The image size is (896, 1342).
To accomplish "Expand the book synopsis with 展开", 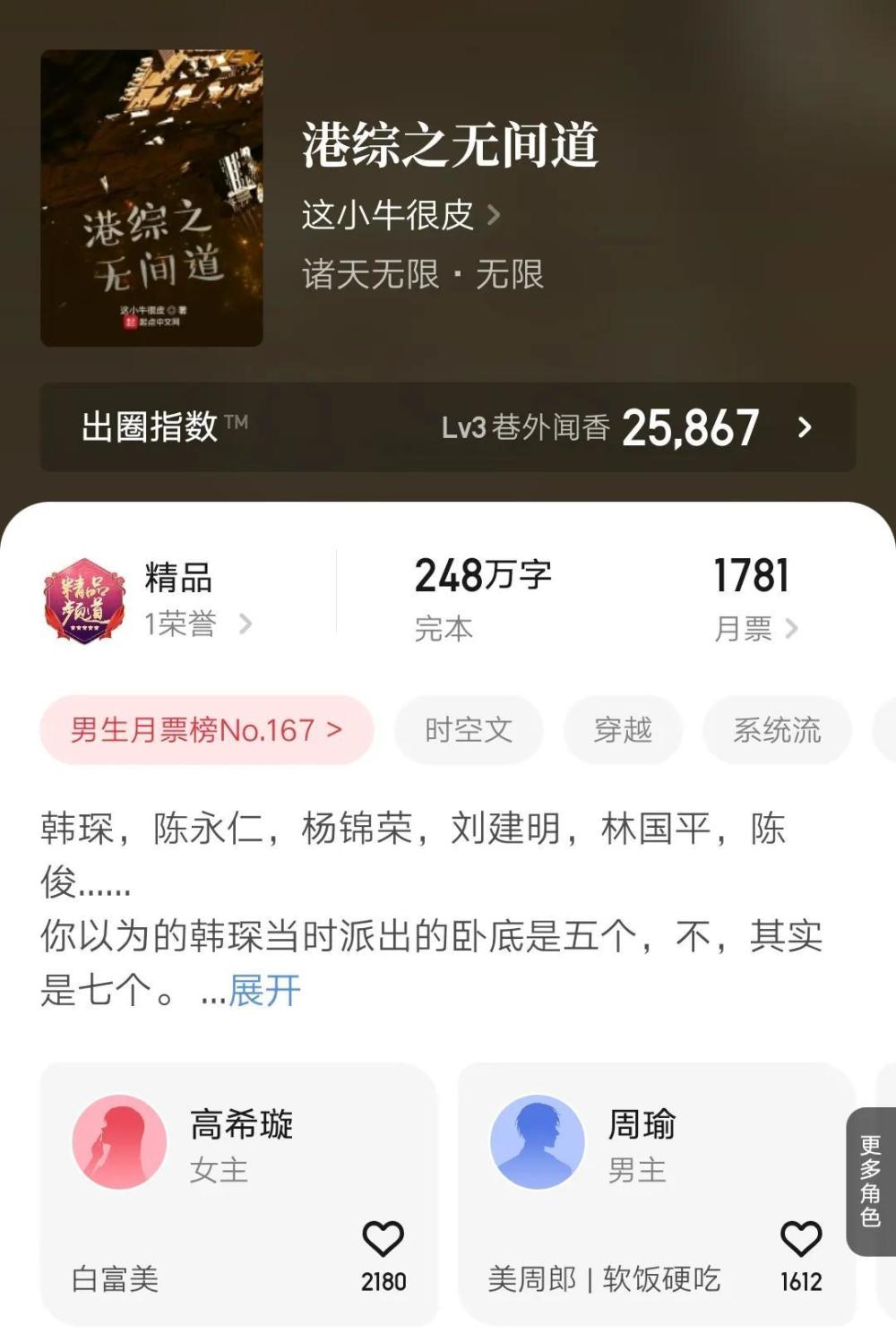I will pyautogui.click(x=264, y=991).
